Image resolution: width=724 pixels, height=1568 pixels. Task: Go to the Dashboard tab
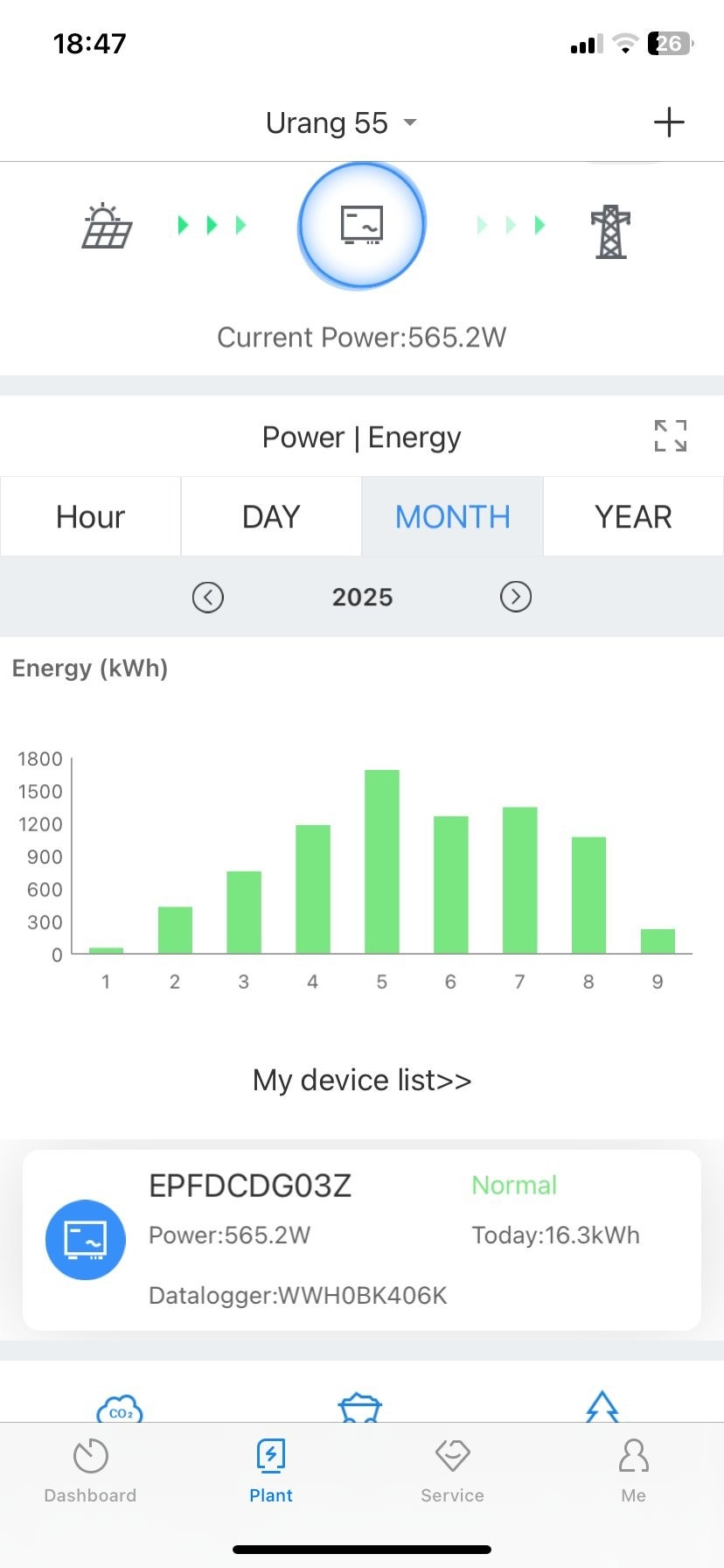pos(91,1472)
